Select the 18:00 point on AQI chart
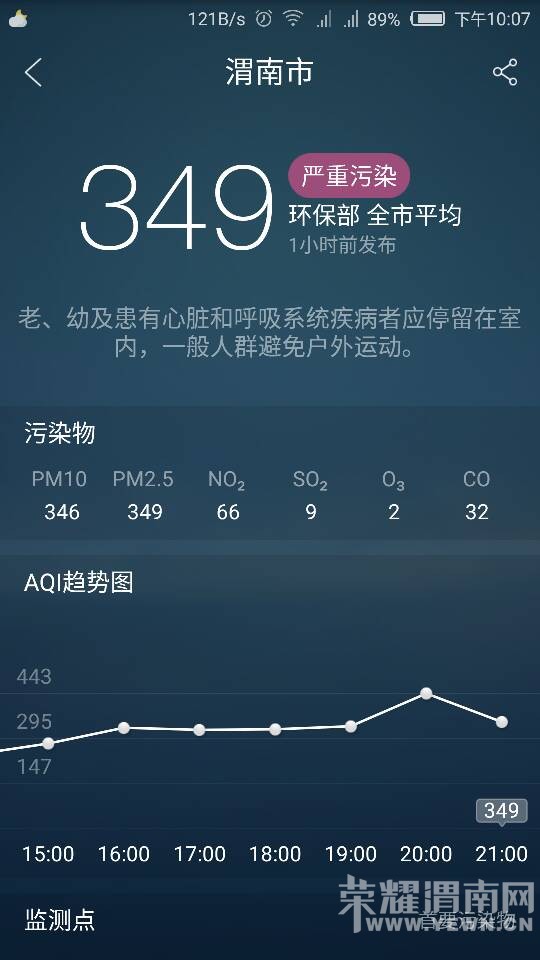This screenshot has height=960, width=540. pyautogui.click(x=275, y=729)
